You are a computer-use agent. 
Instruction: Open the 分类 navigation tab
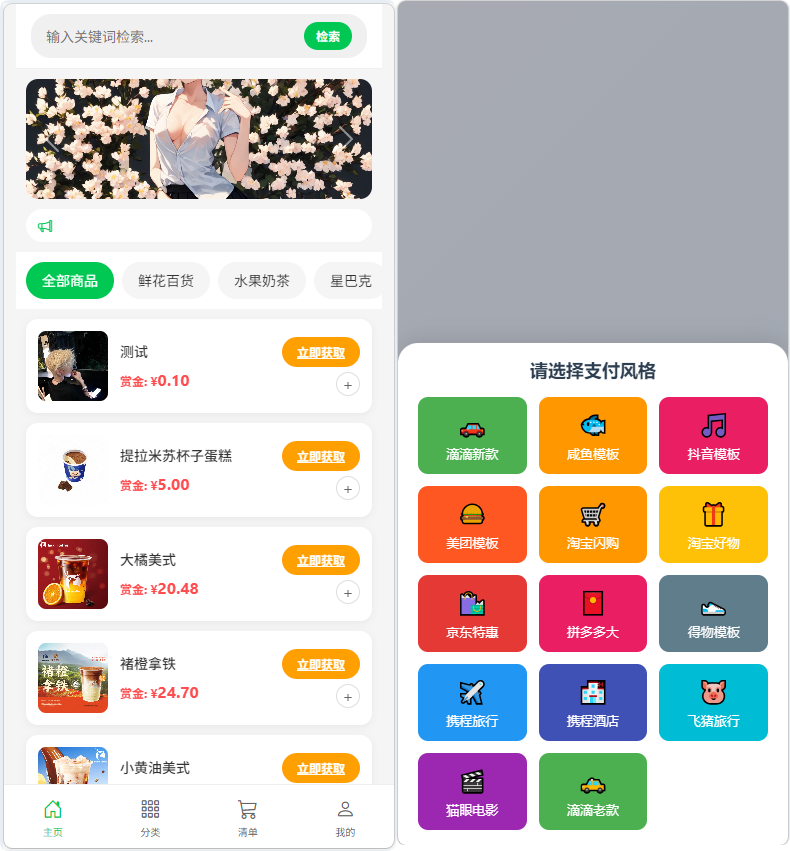coord(149,815)
